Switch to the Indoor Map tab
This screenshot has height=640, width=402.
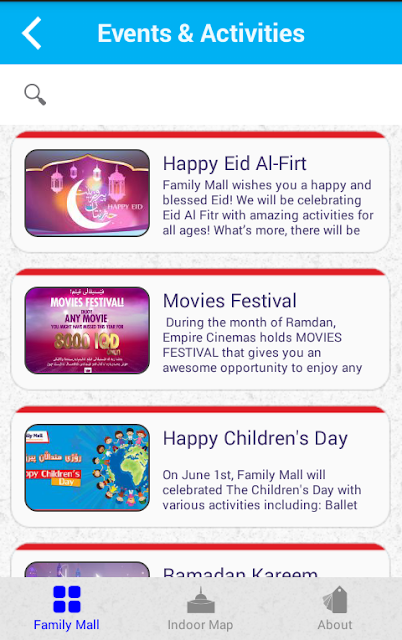200,608
